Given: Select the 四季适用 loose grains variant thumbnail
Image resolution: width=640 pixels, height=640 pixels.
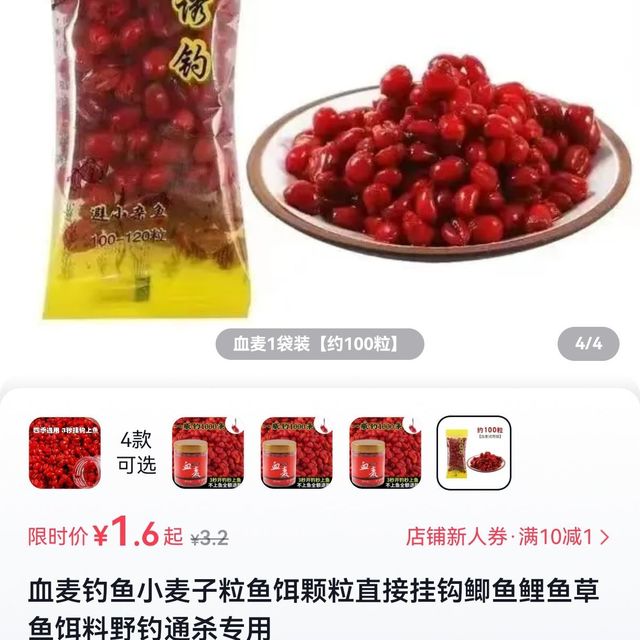Looking at the screenshot, I should [x=66, y=453].
